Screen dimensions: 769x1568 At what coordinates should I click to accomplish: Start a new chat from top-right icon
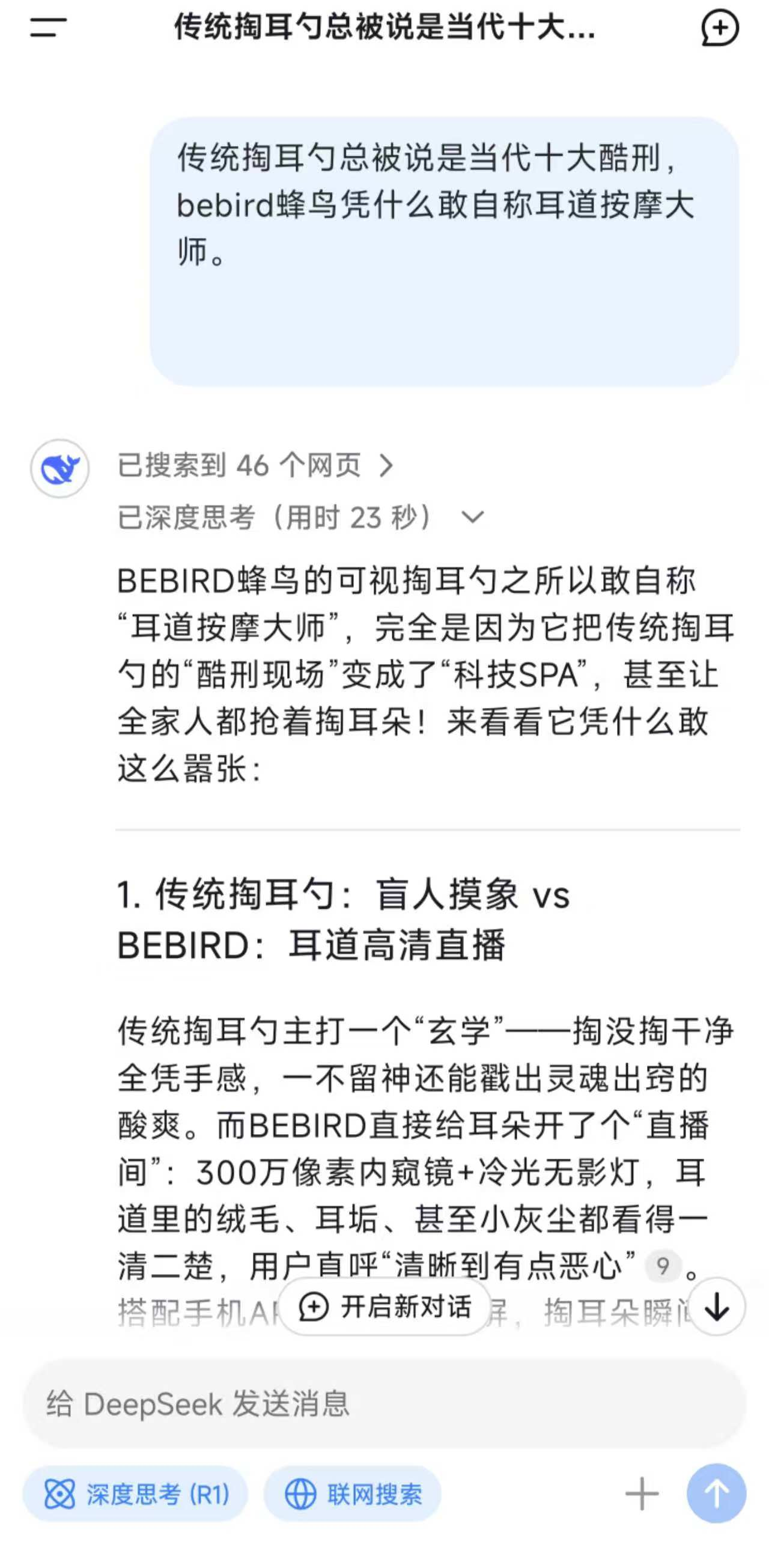pyautogui.click(x=719, y=28)
